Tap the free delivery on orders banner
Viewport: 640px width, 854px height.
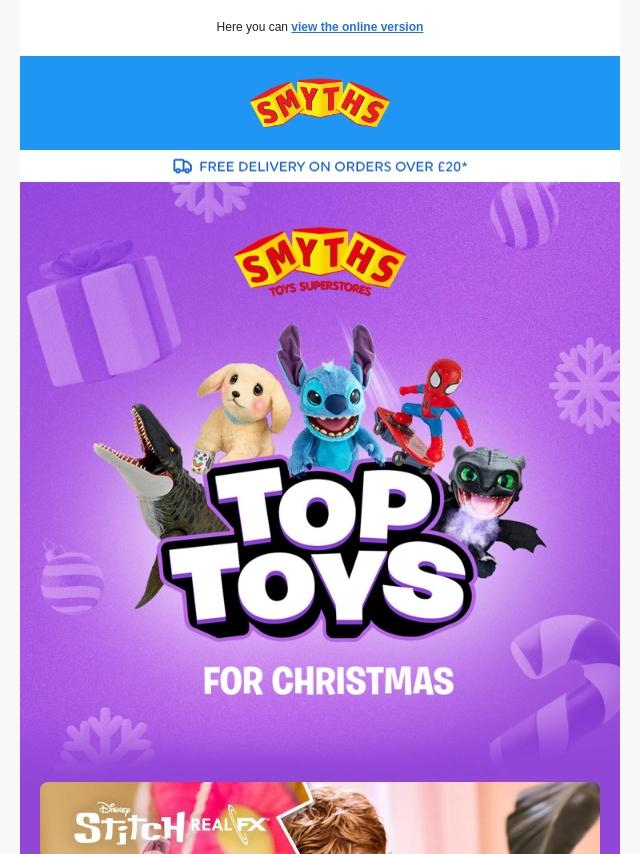320,166
